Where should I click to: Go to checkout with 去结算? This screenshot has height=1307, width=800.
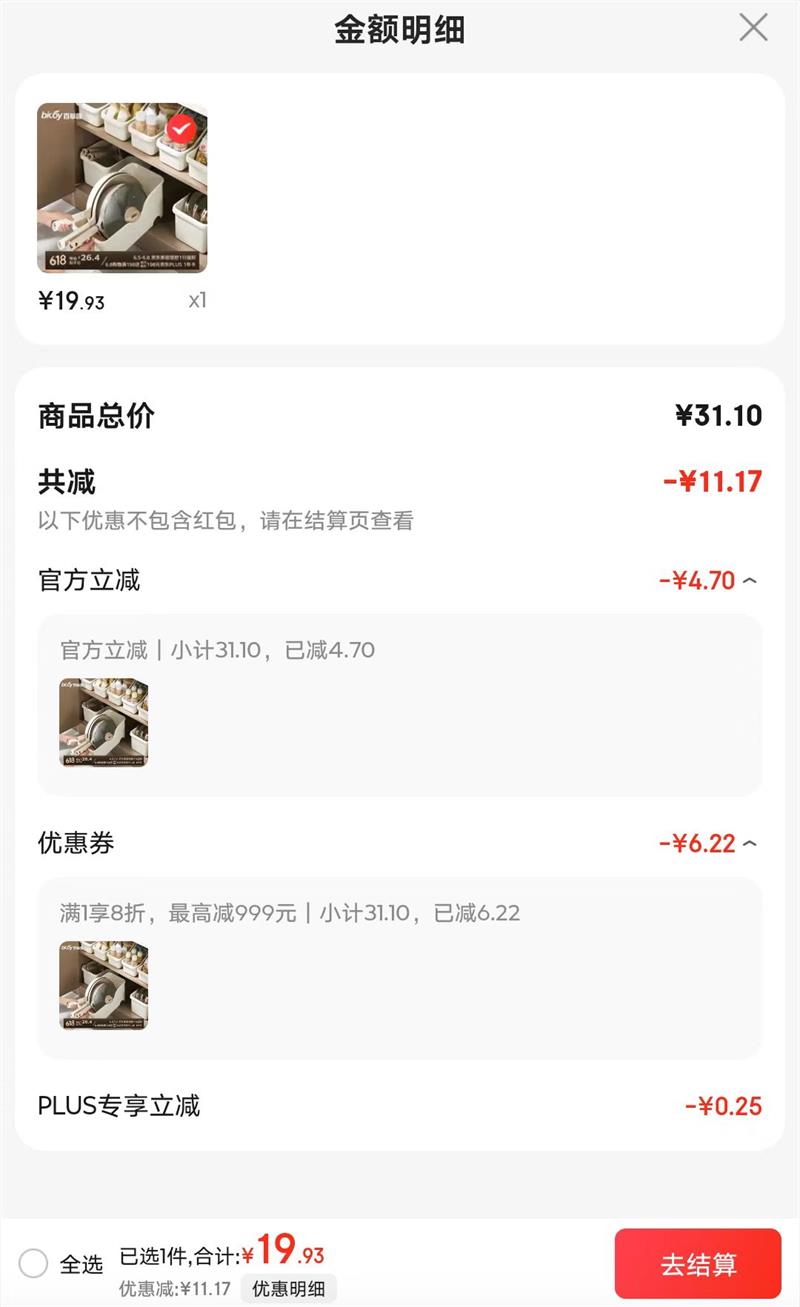(698, 1264)
